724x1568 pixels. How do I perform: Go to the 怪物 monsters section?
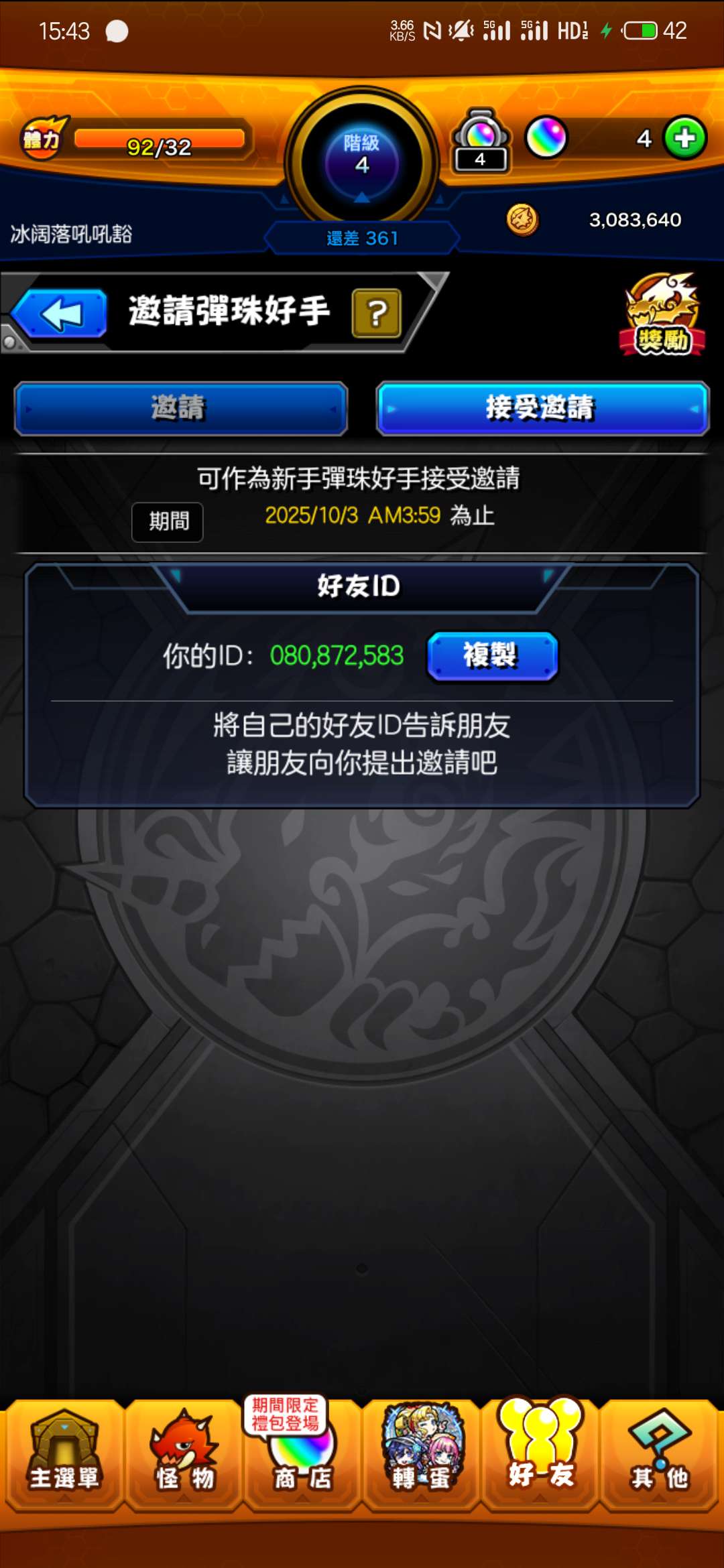(184, 1454)
